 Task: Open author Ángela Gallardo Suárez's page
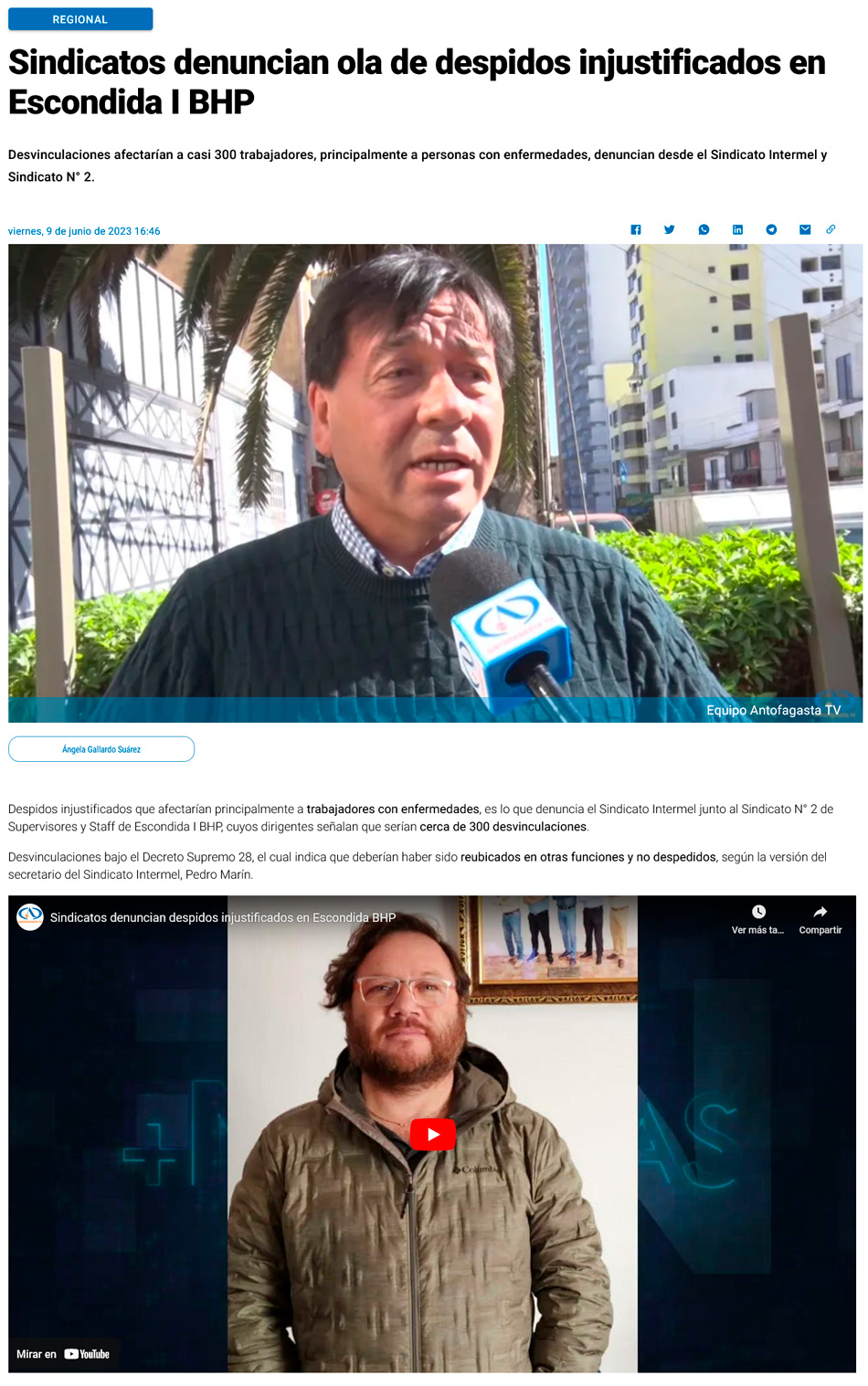coord(101,749)
